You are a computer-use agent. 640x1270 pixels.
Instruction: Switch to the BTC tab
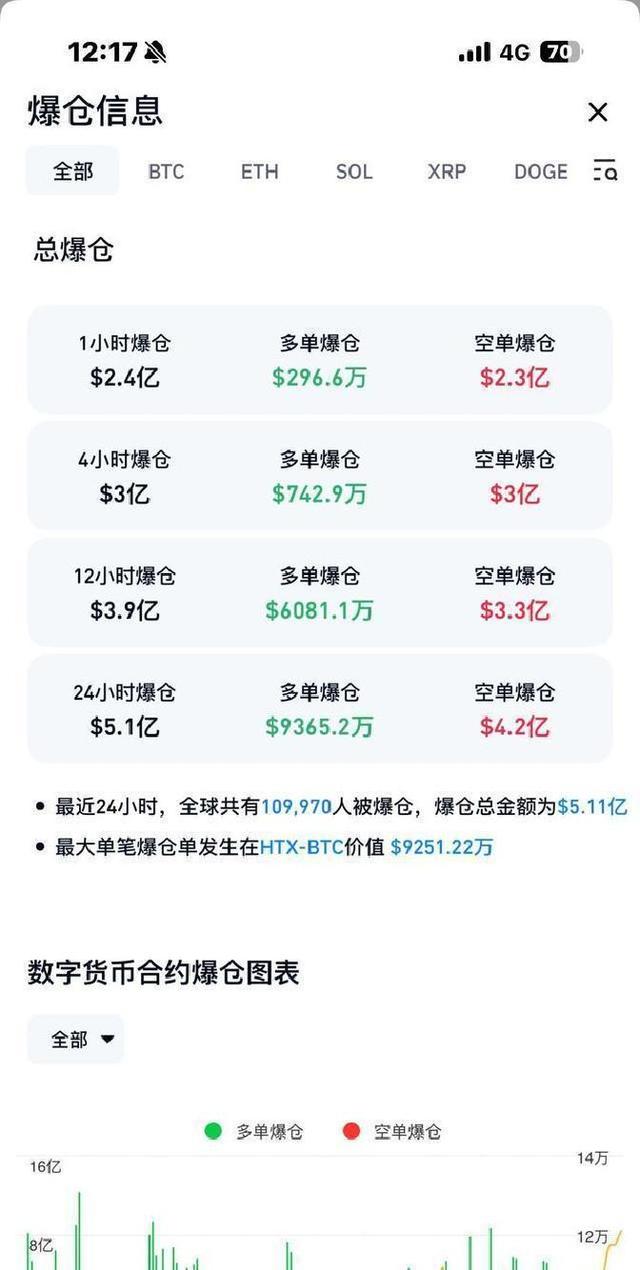point(166,171)
